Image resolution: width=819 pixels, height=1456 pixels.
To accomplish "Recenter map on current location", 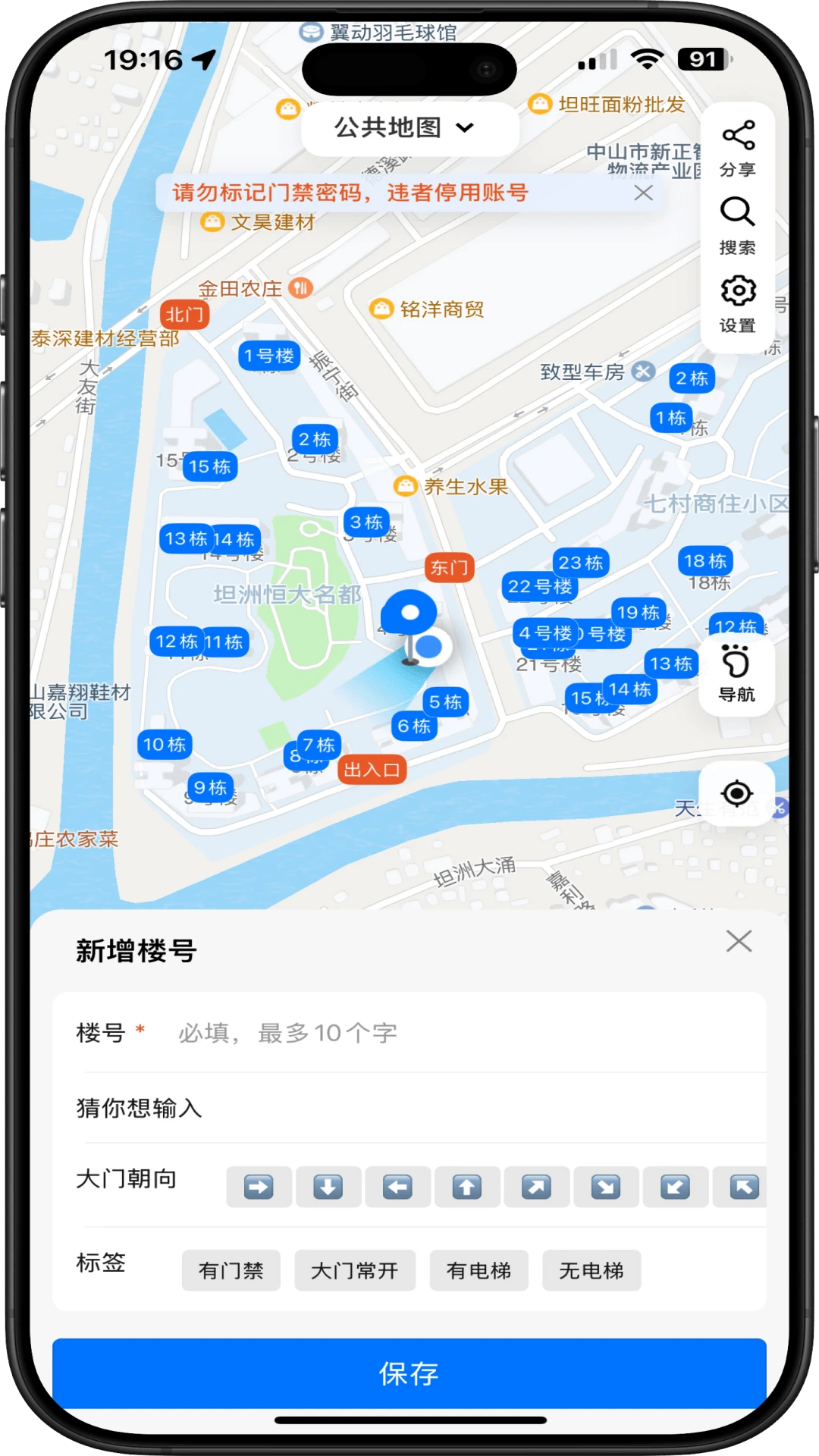I will pyautogui.click(x=736, y=794).
